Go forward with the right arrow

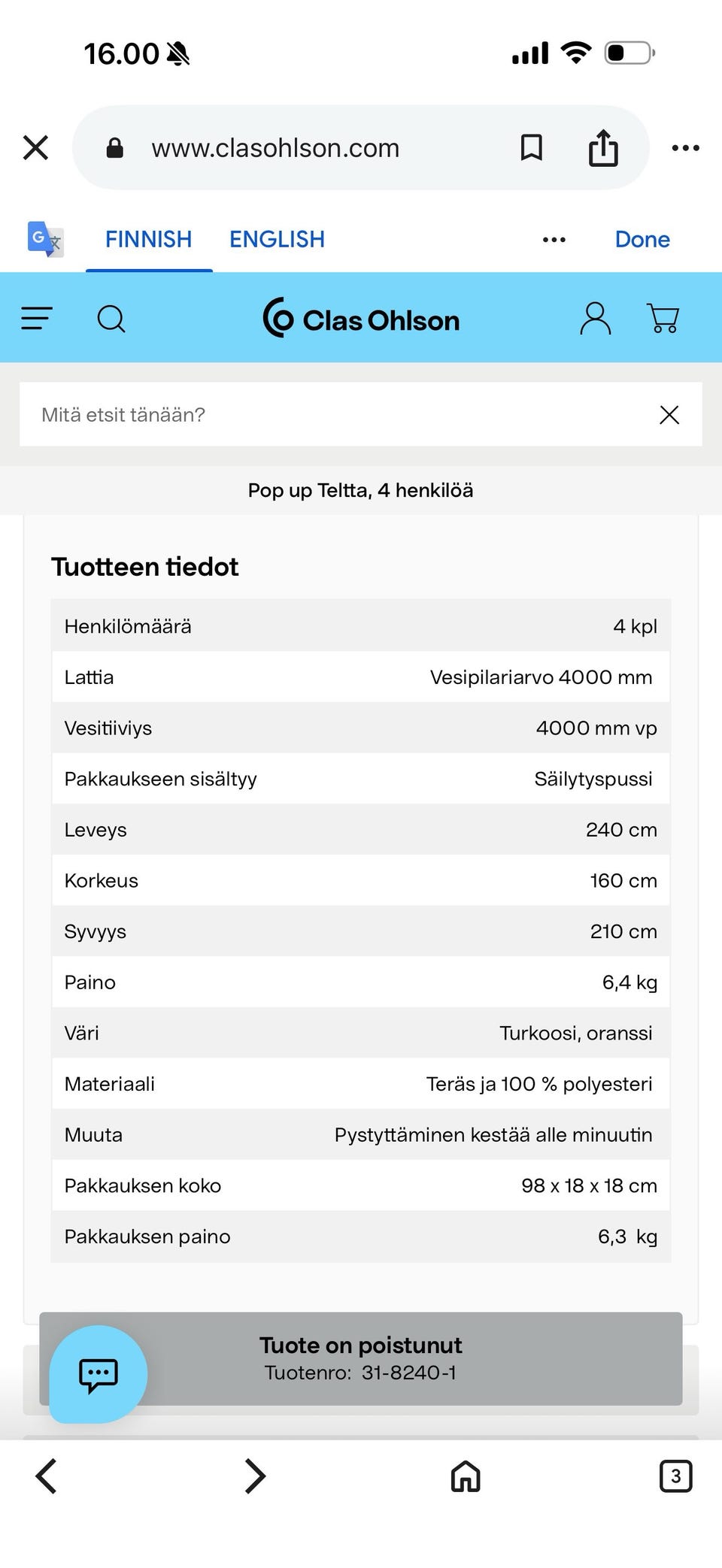pyautogui.click(x=254, y=1476)
